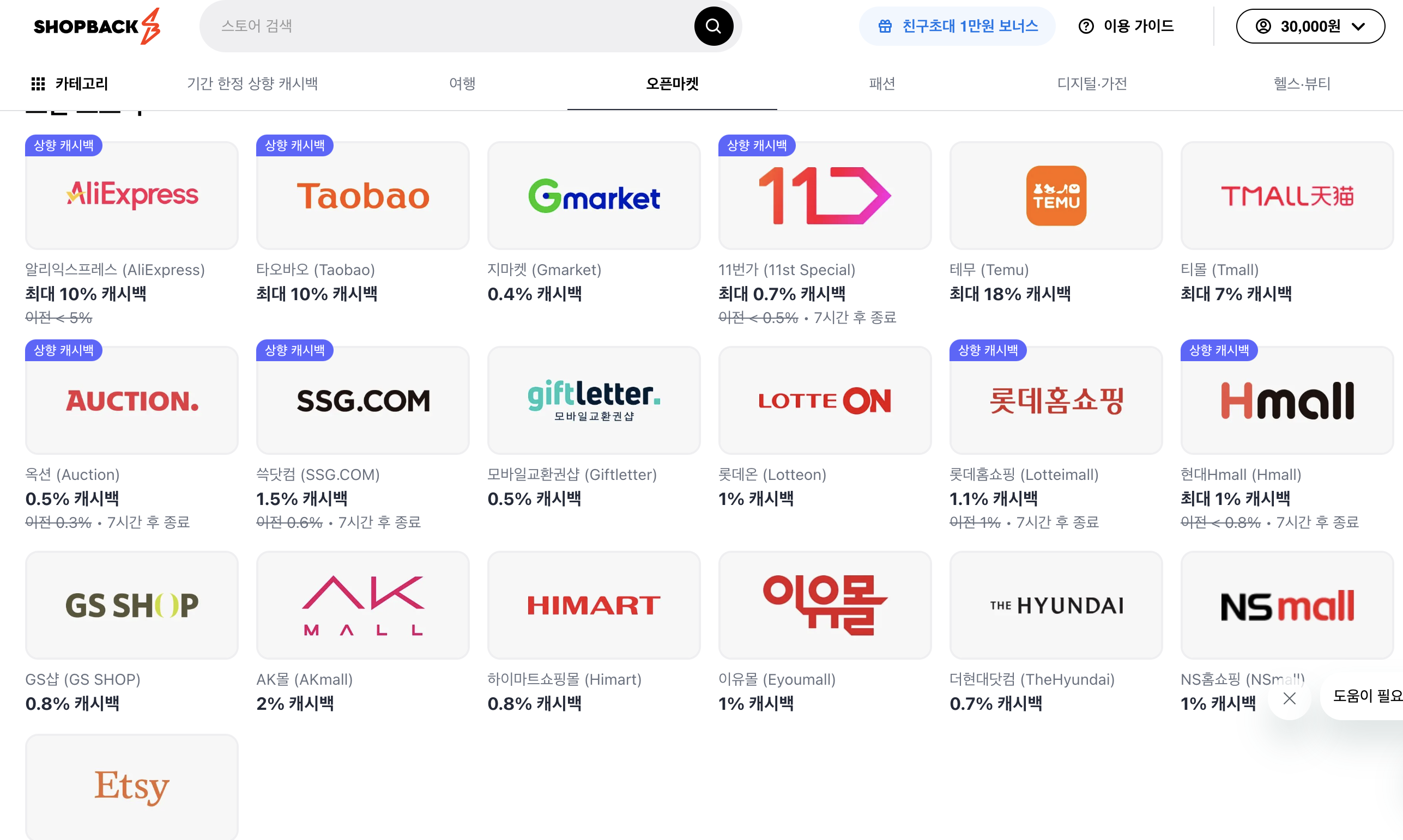
Task: Open the Etsy store card
Action: coord(132,786)
